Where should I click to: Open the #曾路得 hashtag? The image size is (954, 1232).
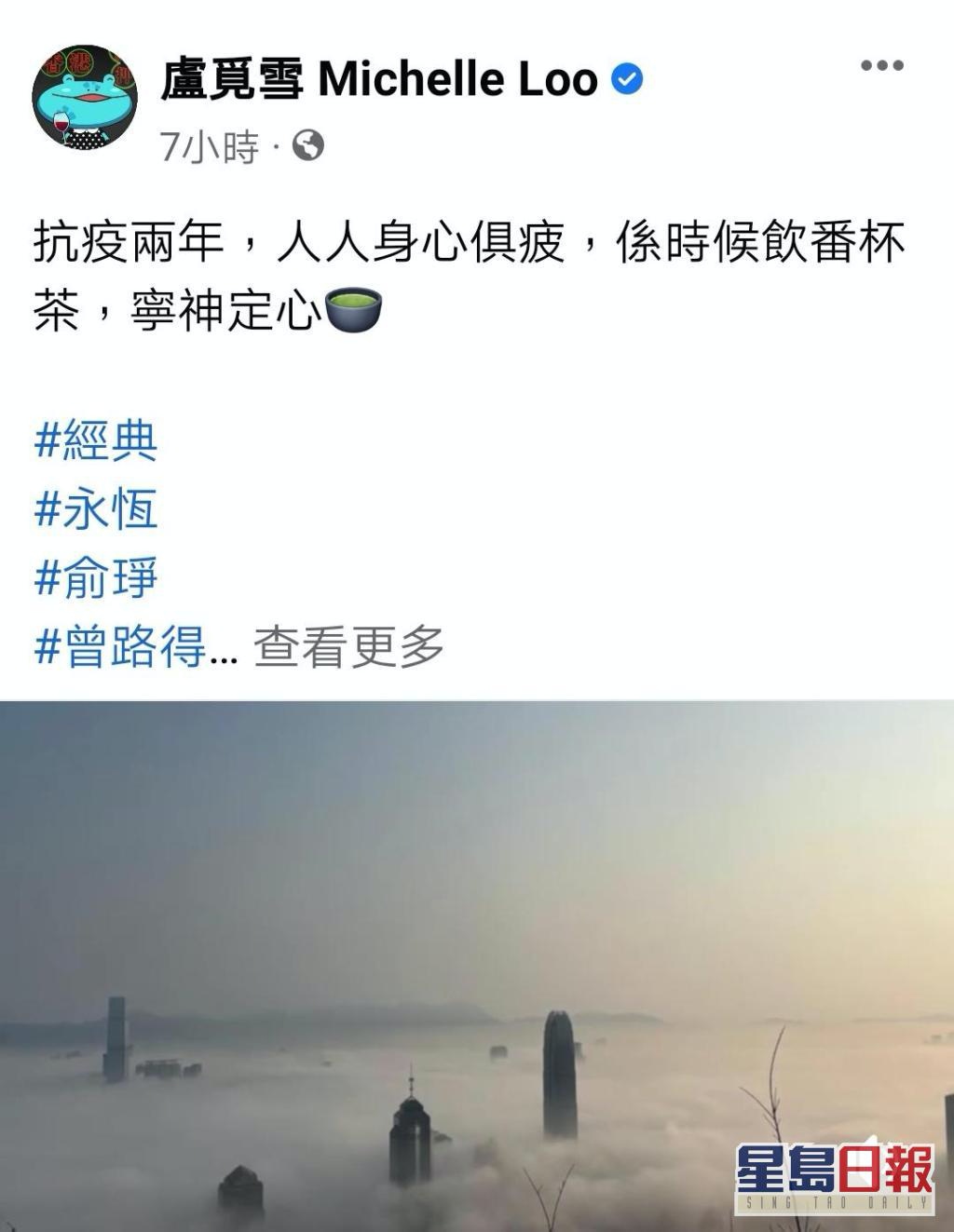pyautogui.click(x=120, y=647)
